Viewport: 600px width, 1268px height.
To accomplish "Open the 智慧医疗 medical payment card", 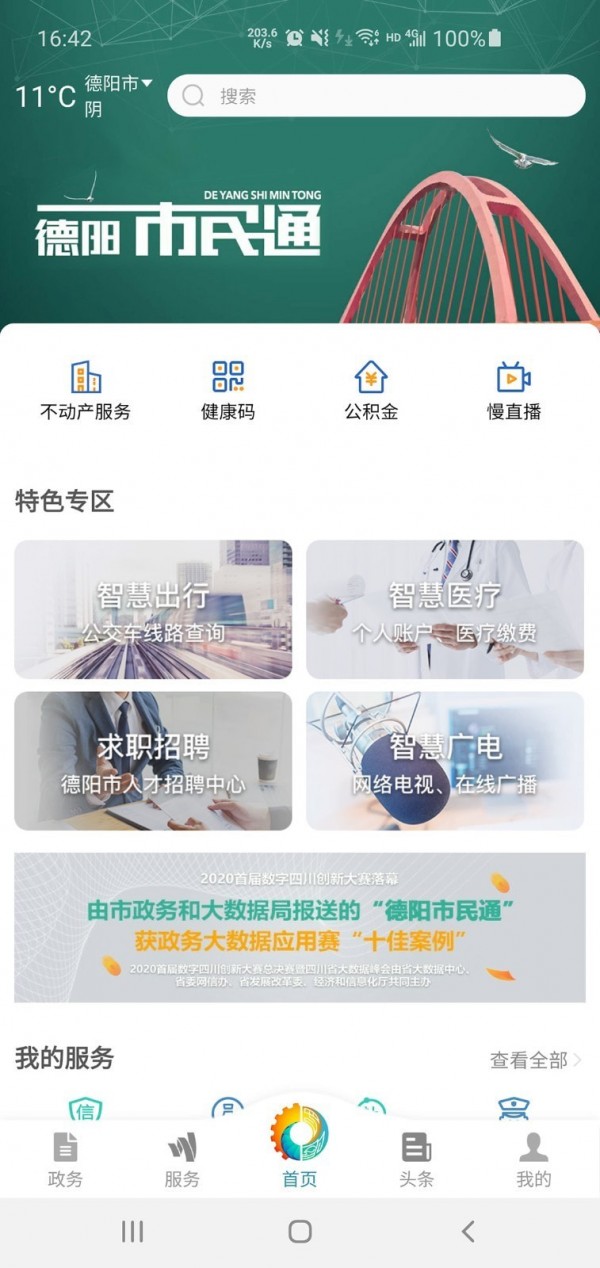I will pos(445,610).
